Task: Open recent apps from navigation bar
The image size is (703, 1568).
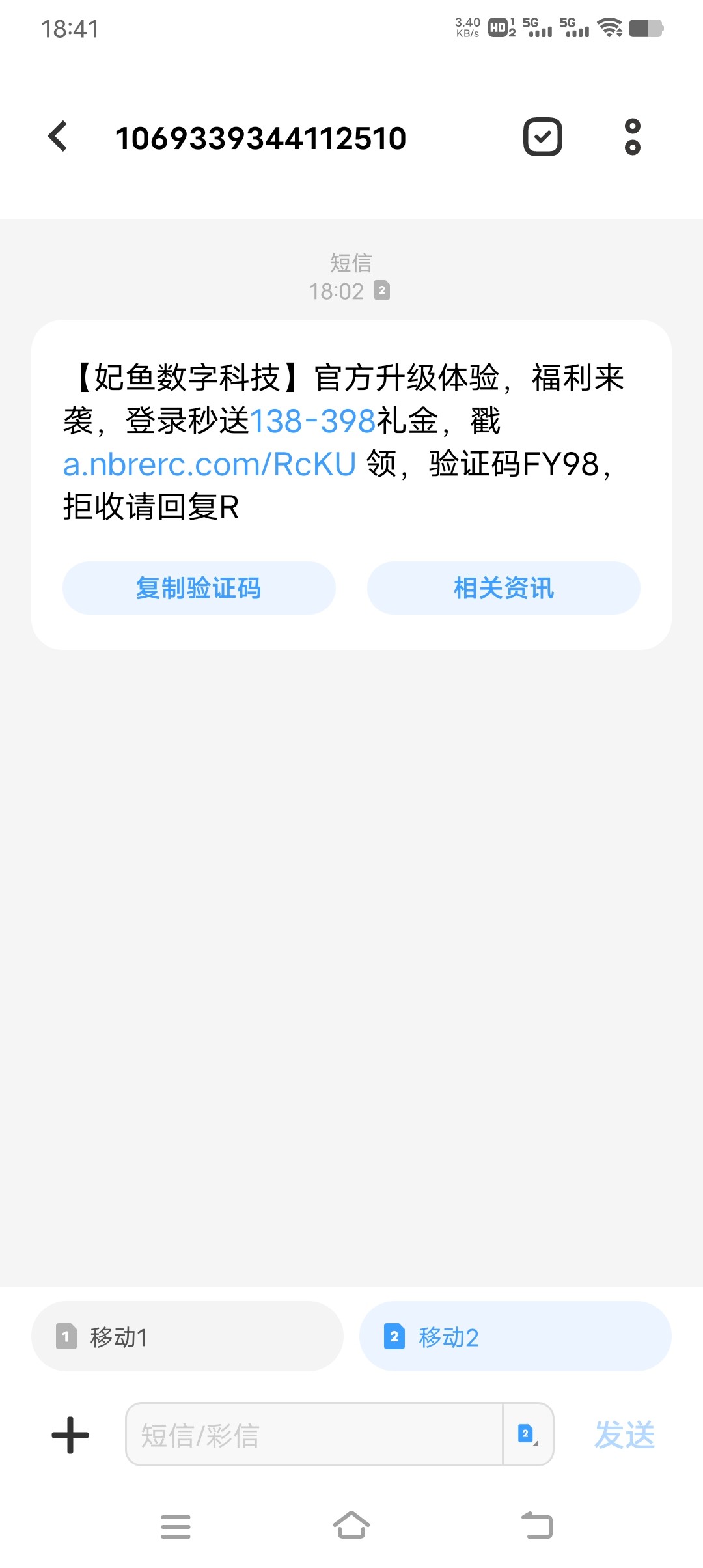Action: [x=176, y=1526]
